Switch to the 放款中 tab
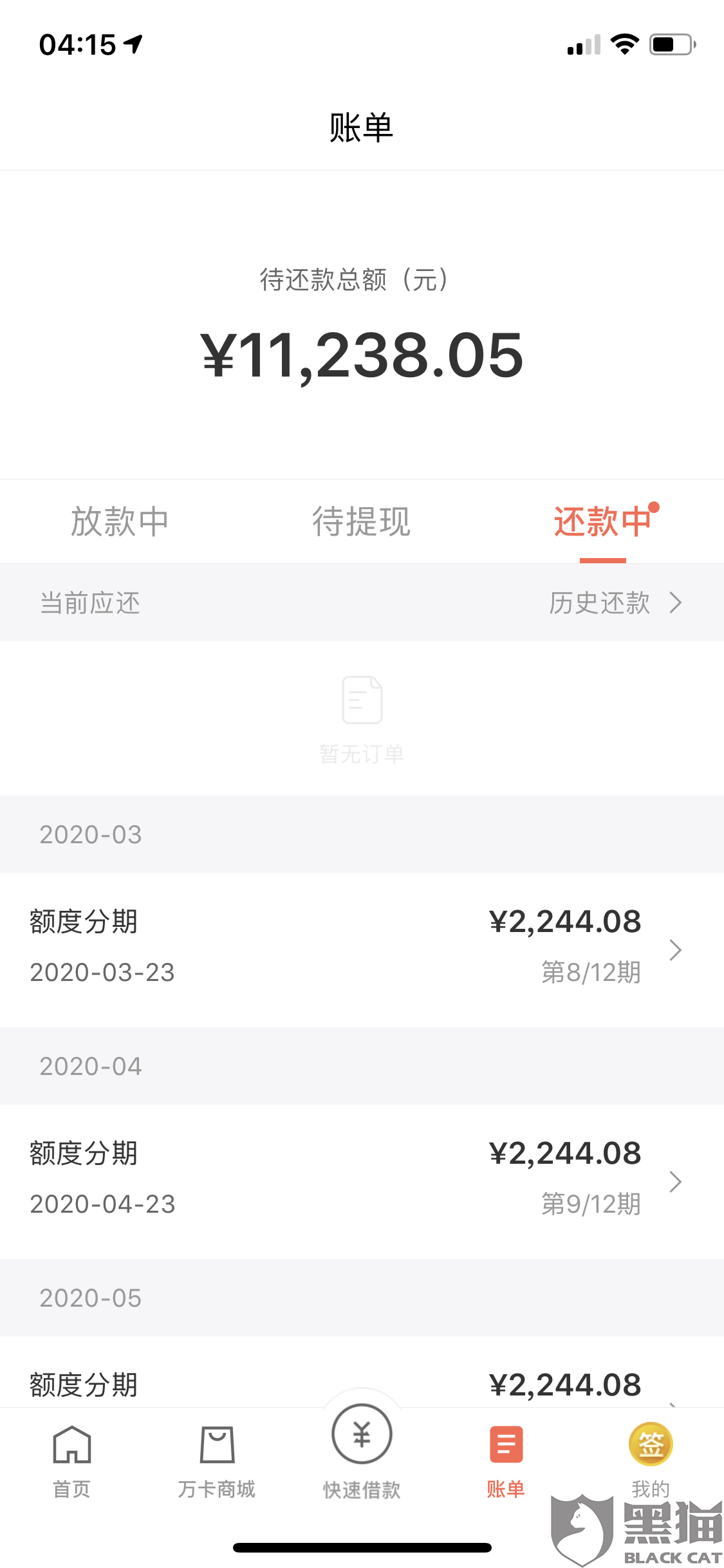This screenshot has height=1568, width=724. pos(120,521)
